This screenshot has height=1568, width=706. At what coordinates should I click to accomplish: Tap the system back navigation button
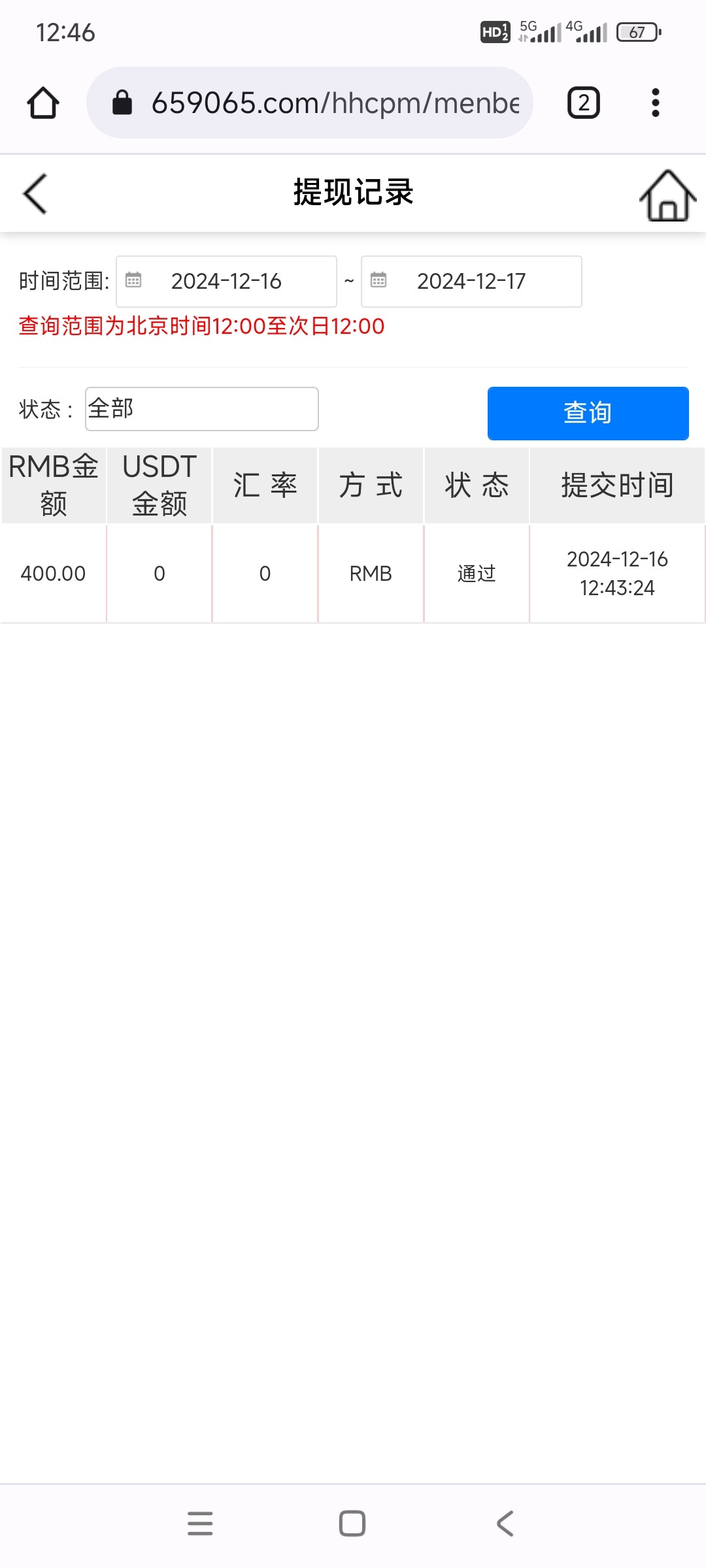tap(505, 1524)
